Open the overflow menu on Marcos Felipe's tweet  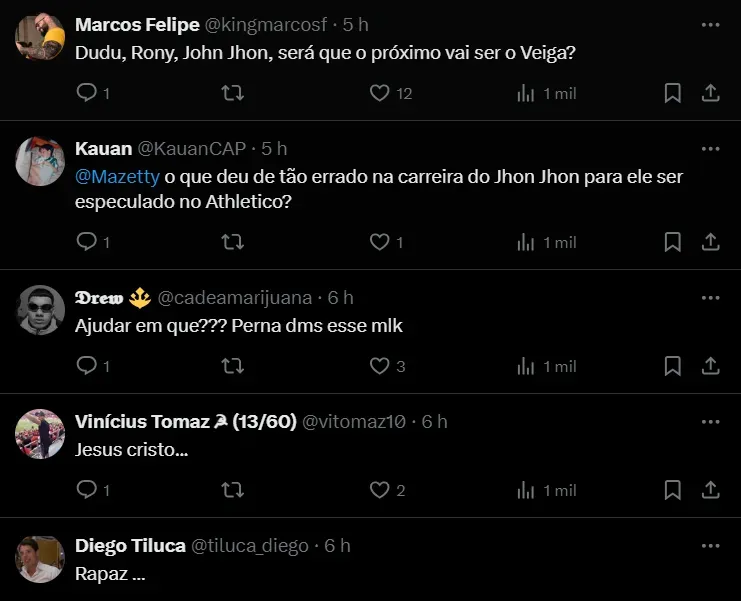710,24
